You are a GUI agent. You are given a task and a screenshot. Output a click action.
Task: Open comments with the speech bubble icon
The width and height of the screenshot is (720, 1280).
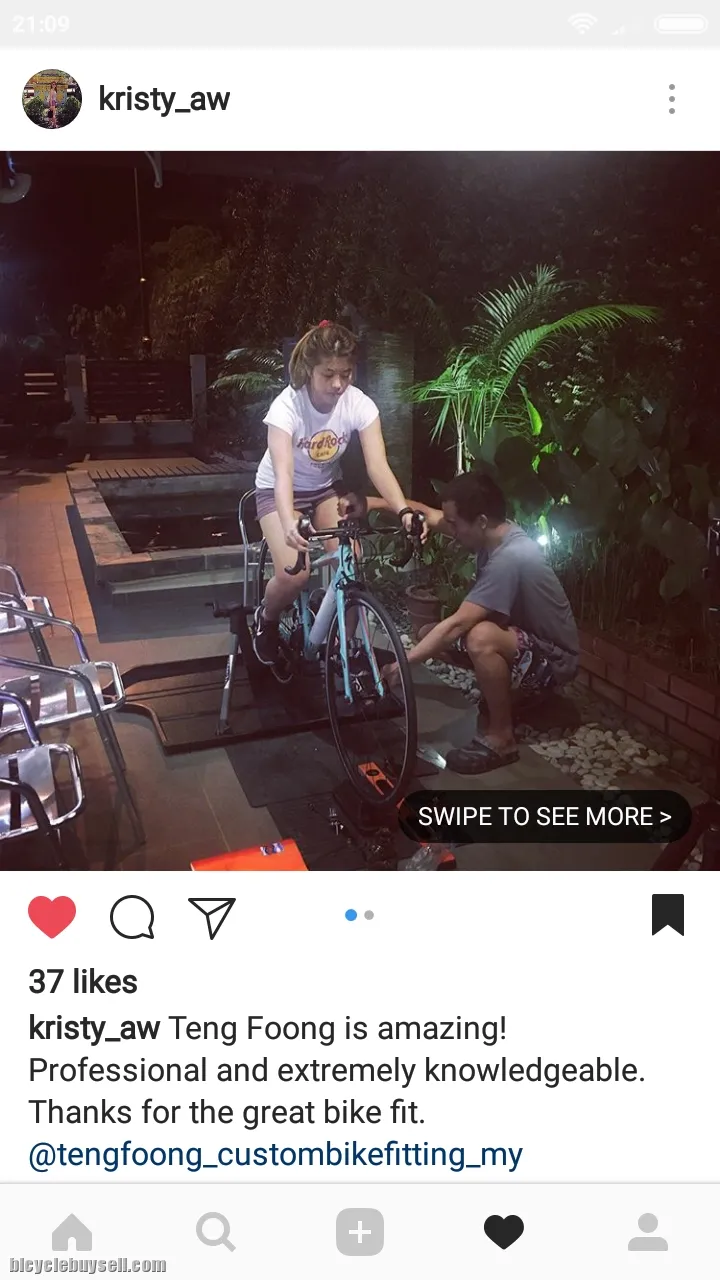(132, 916)
